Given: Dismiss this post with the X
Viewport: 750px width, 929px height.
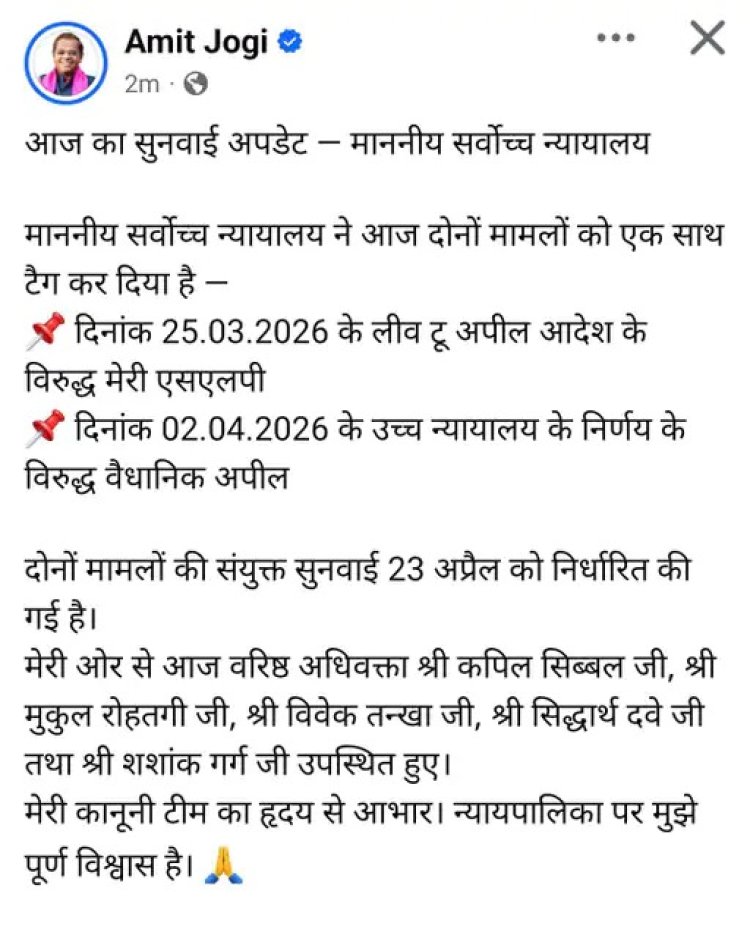Looking at the screenshot, I should [707, 39].
